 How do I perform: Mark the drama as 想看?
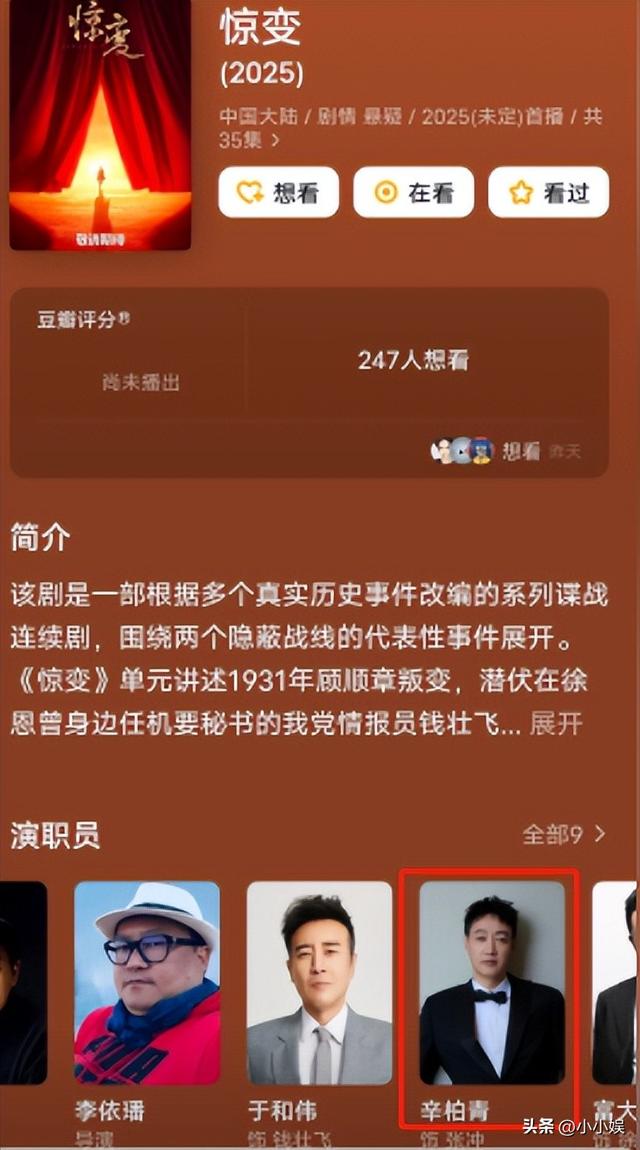pyautogui.click(x=278, y=193)
